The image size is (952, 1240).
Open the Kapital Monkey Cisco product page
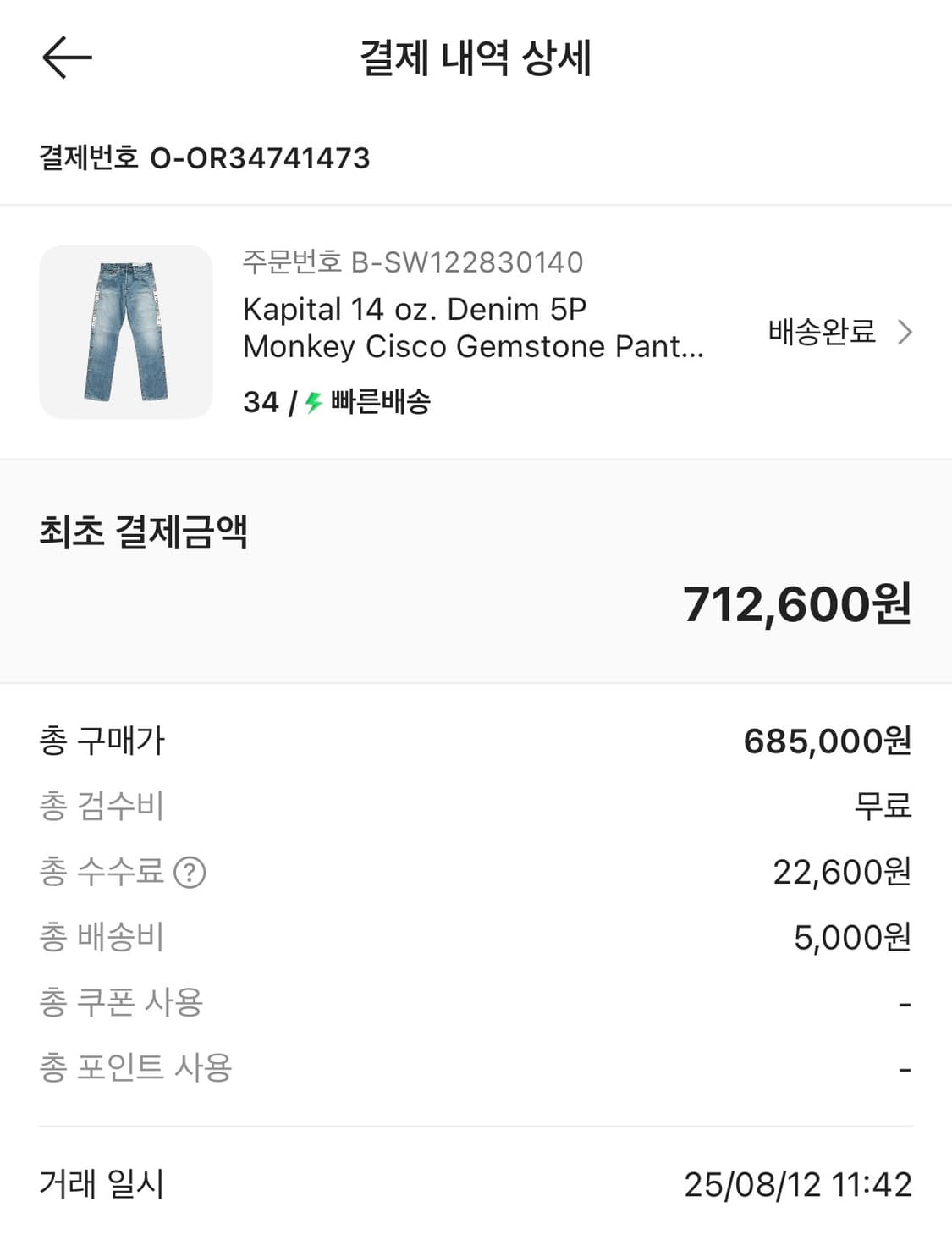tap(470, 326)
